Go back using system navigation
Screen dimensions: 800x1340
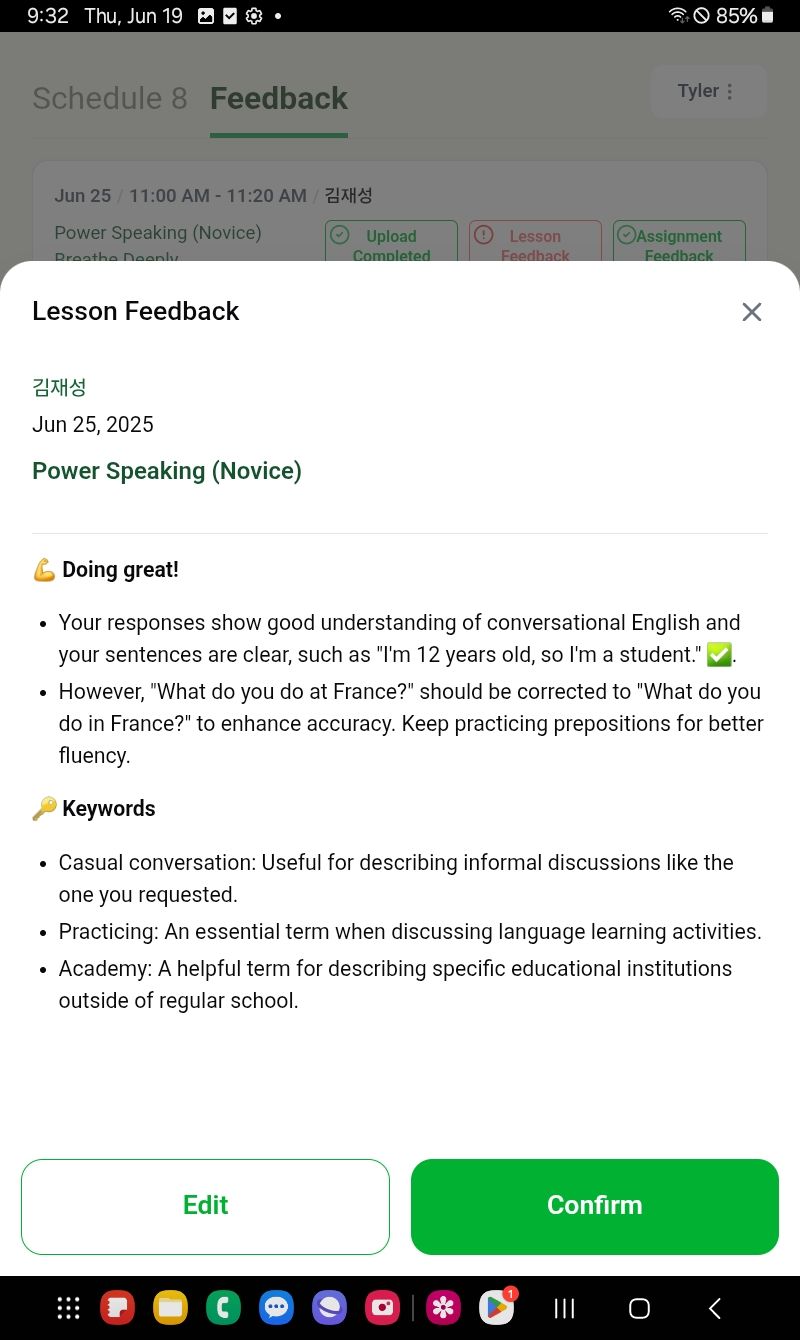click(x=714, y=1308)
